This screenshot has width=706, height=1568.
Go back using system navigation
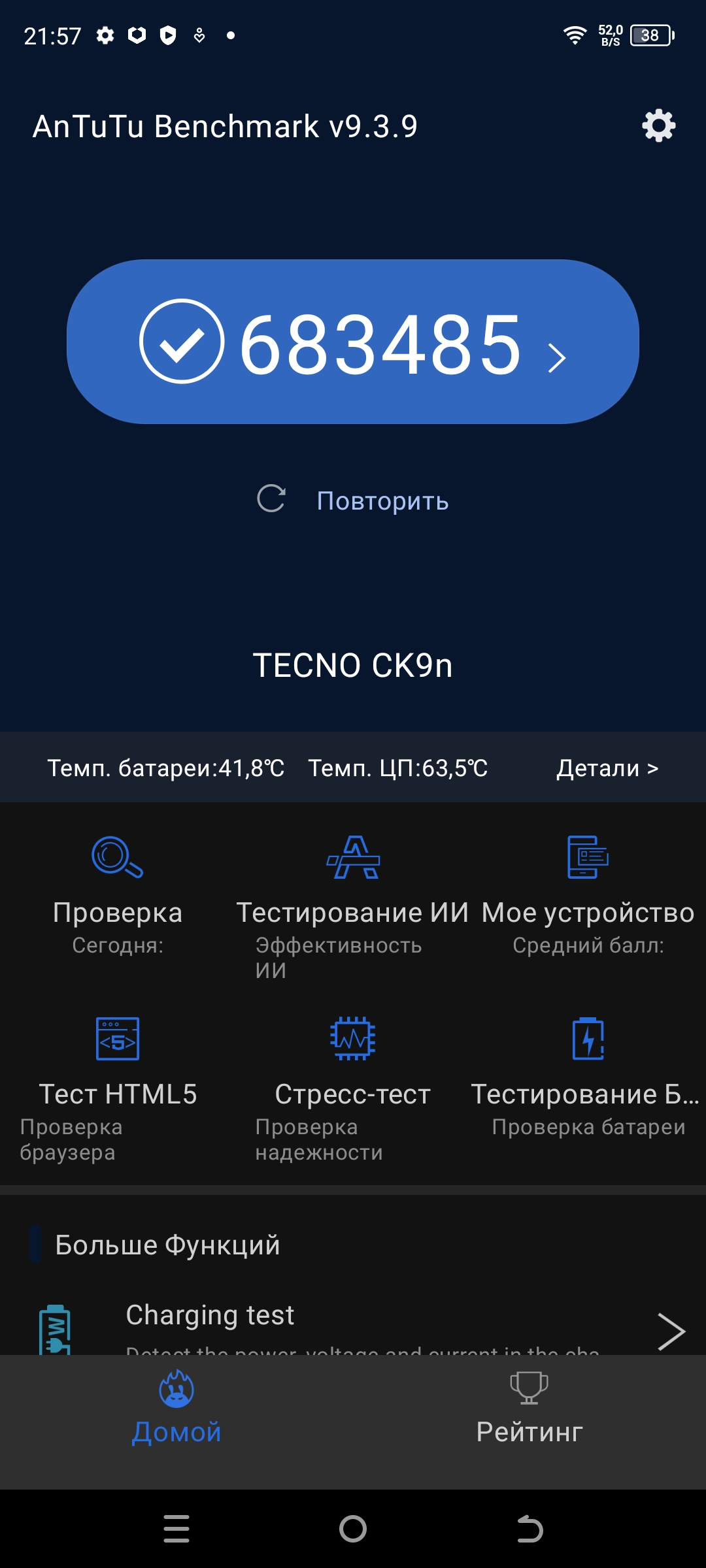click(x=529, y=1529)
